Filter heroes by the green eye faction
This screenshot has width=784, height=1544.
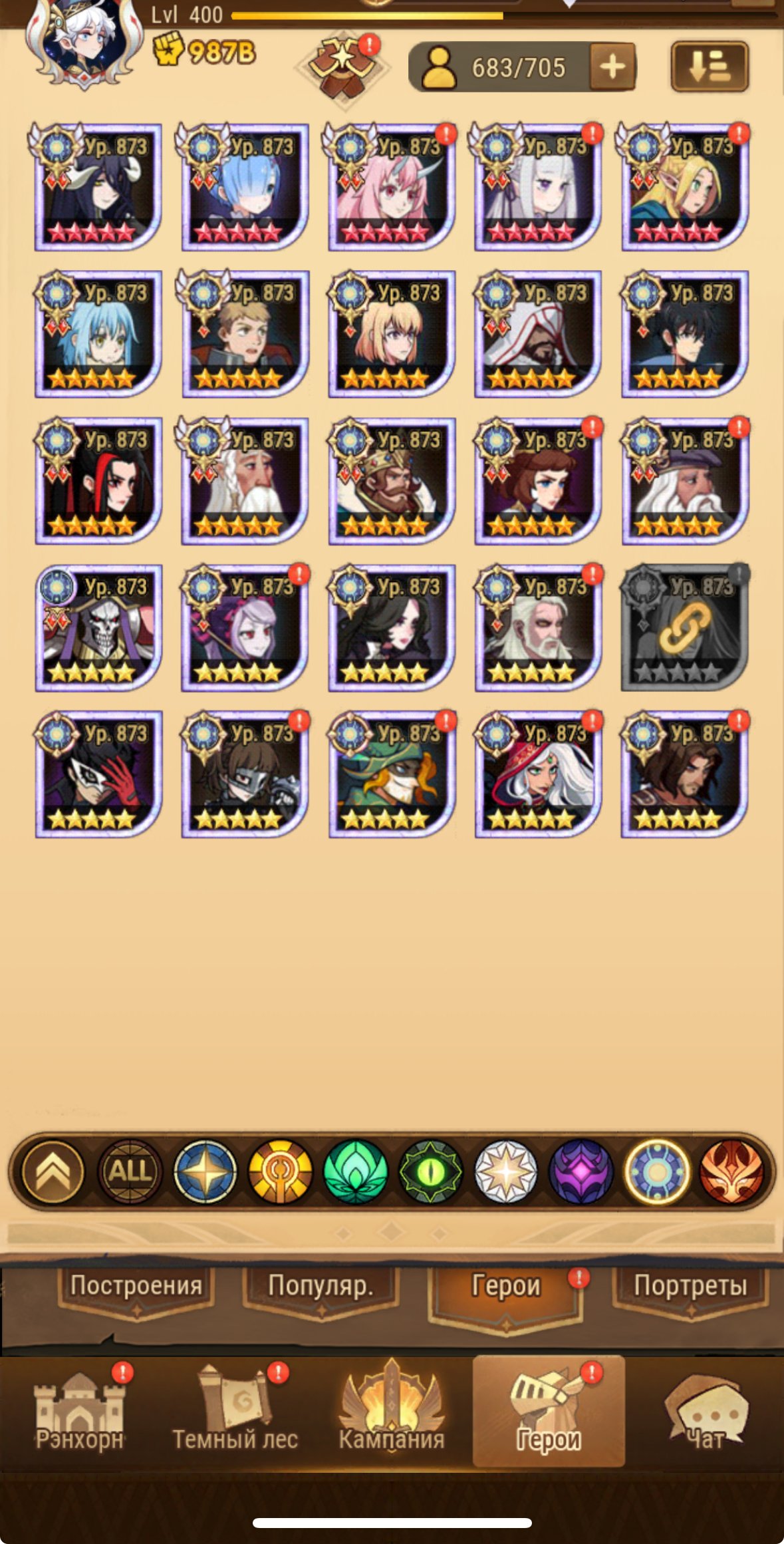click(430, 1171)
